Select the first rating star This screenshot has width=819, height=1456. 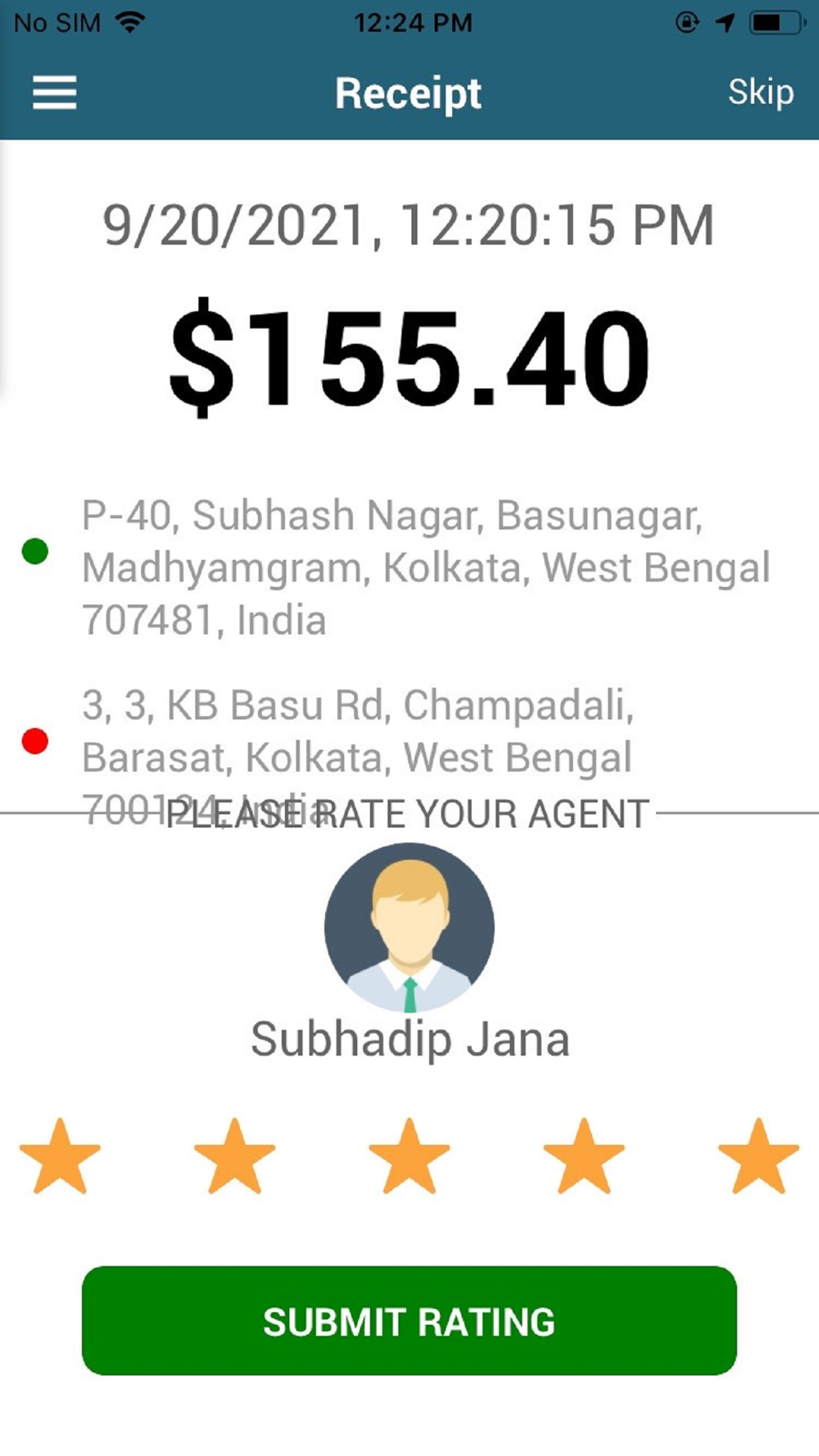pos(60,1155)
